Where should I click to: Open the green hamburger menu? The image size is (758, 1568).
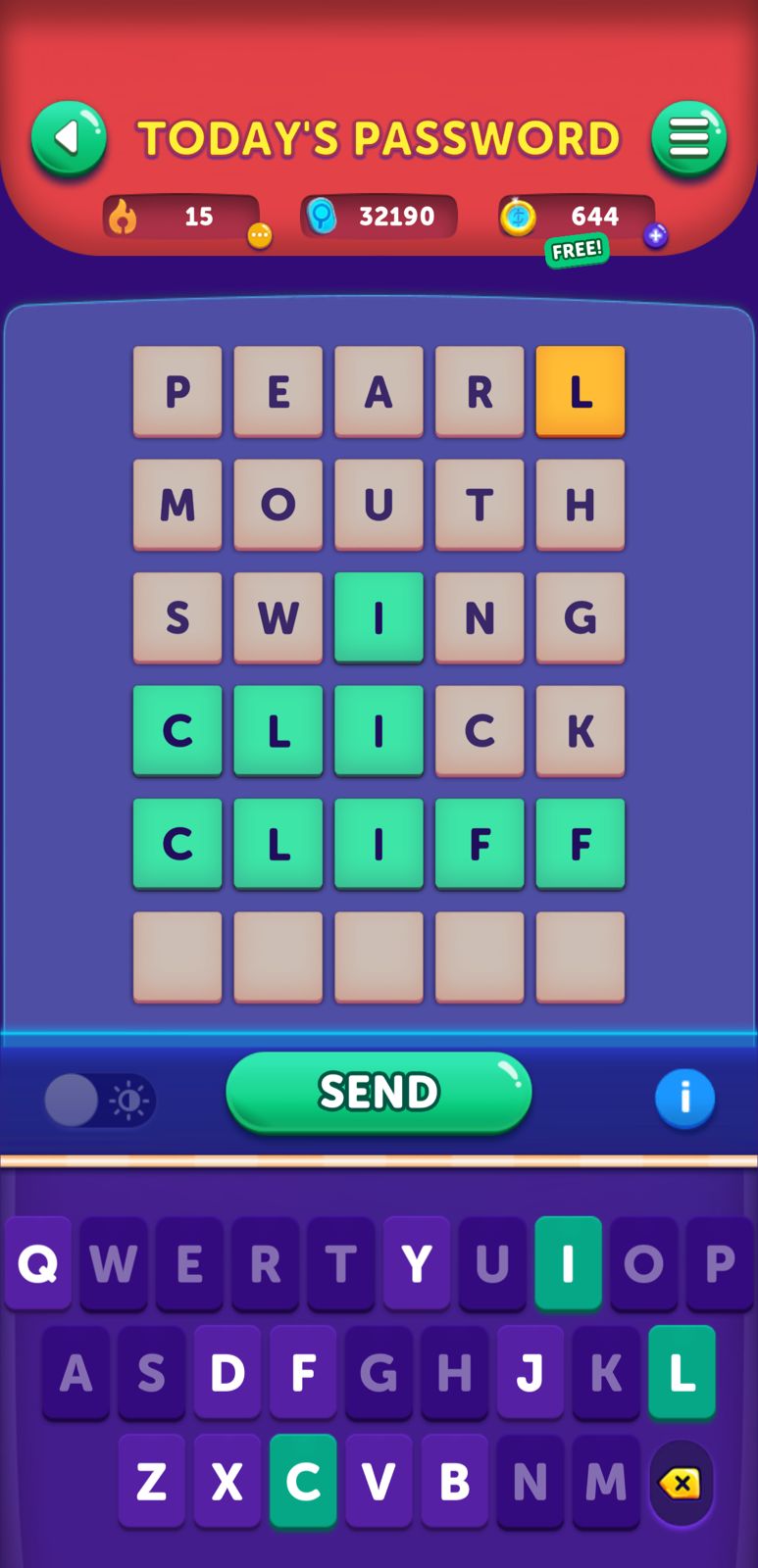(688, 139)
